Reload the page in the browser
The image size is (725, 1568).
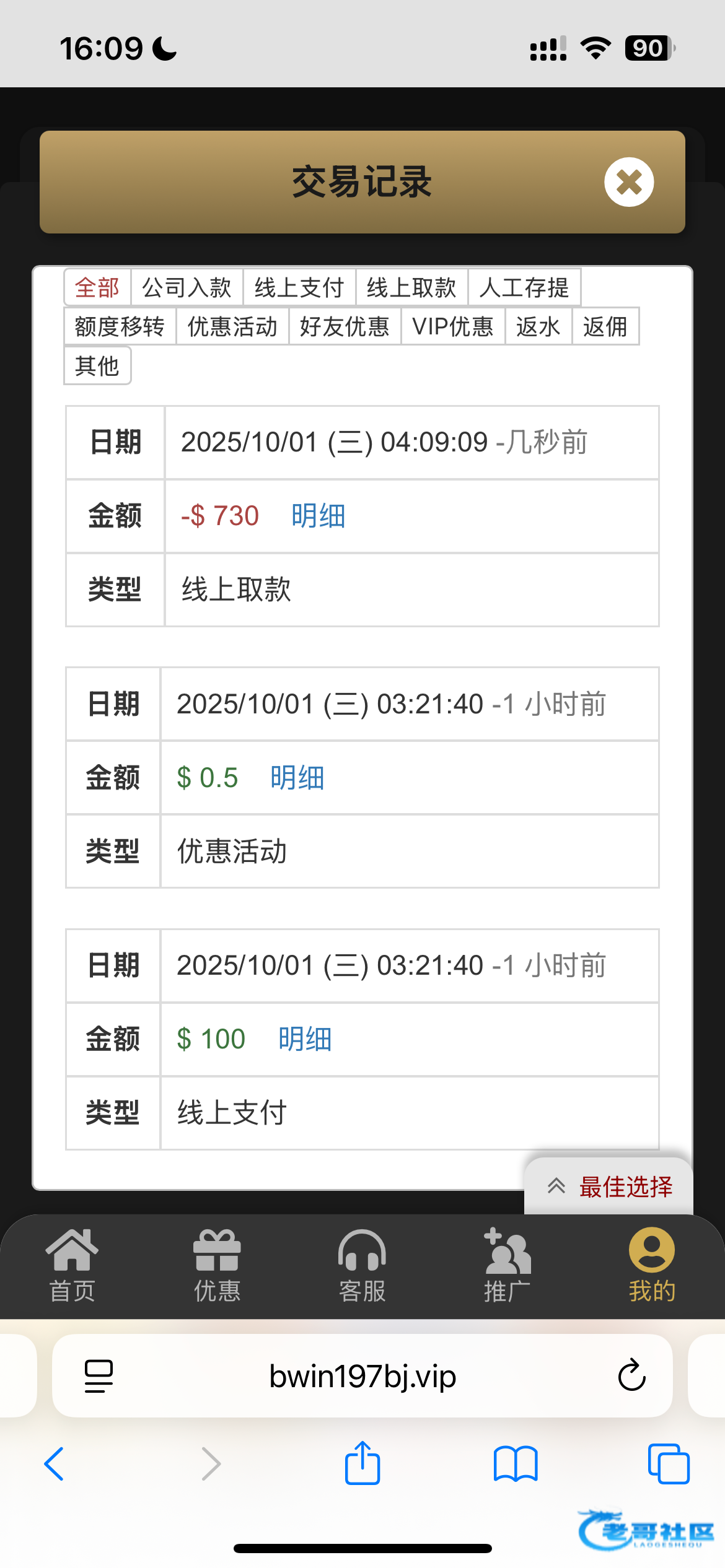631,1375
